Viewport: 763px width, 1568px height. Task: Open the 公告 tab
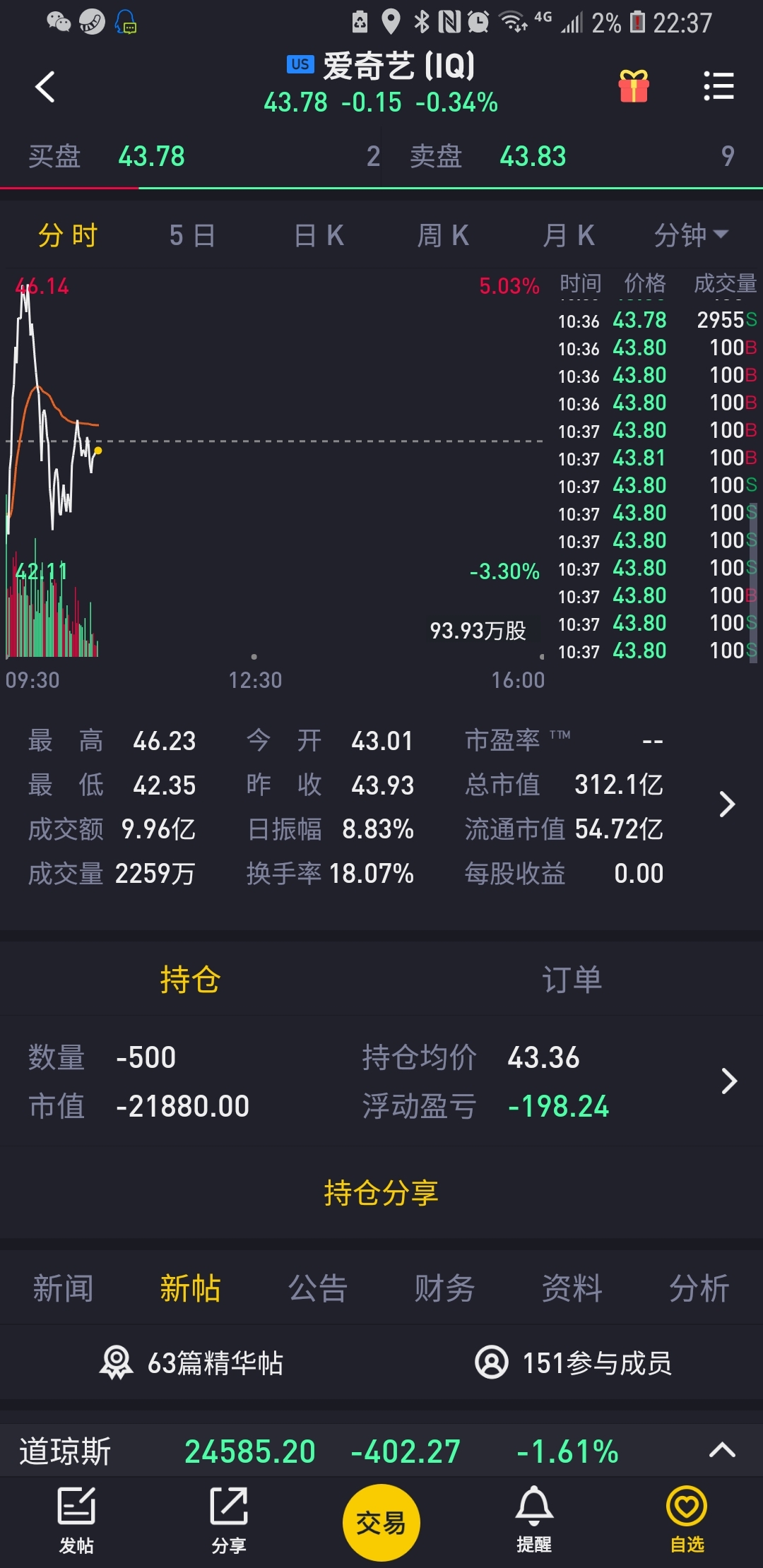coord(318,1288)
